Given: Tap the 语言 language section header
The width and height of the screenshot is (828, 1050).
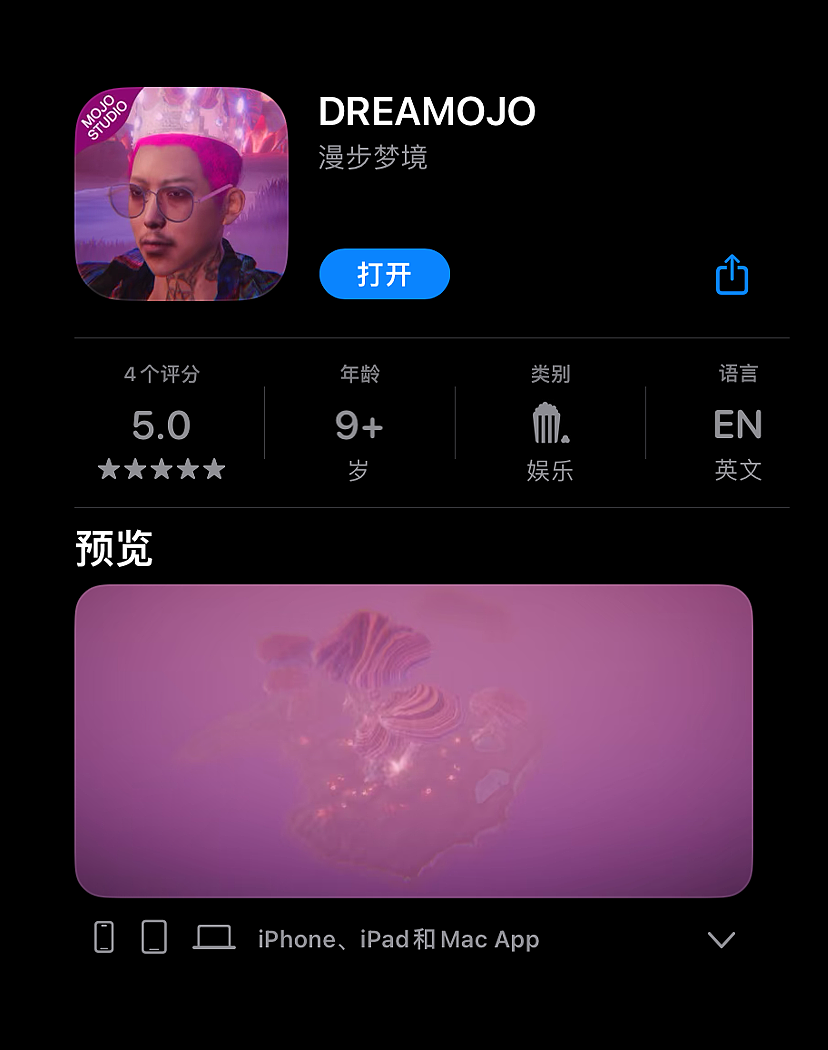Looking at the screenshot, I should coord(738,373).
